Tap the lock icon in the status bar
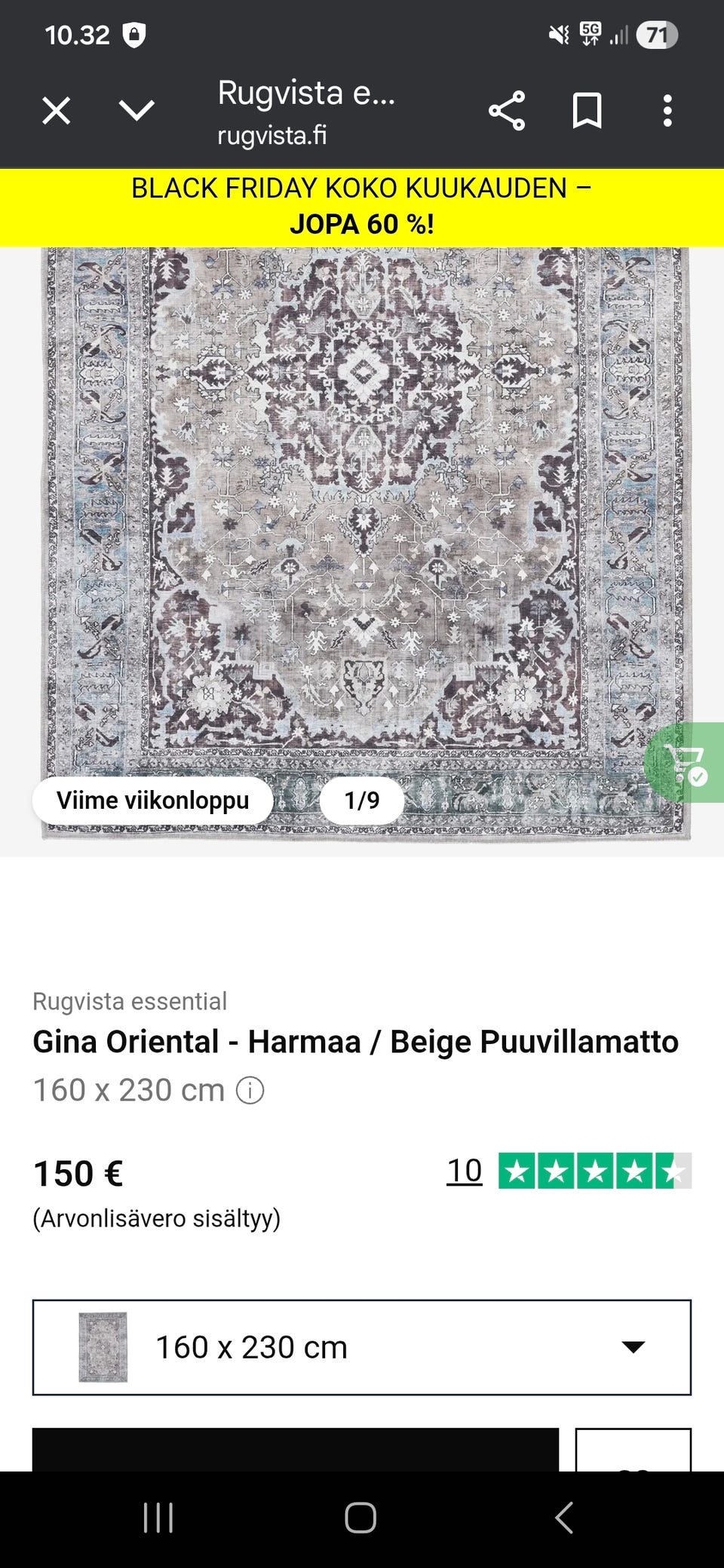The width and height of the screenshot is (724, 1568). pos(133,33)
